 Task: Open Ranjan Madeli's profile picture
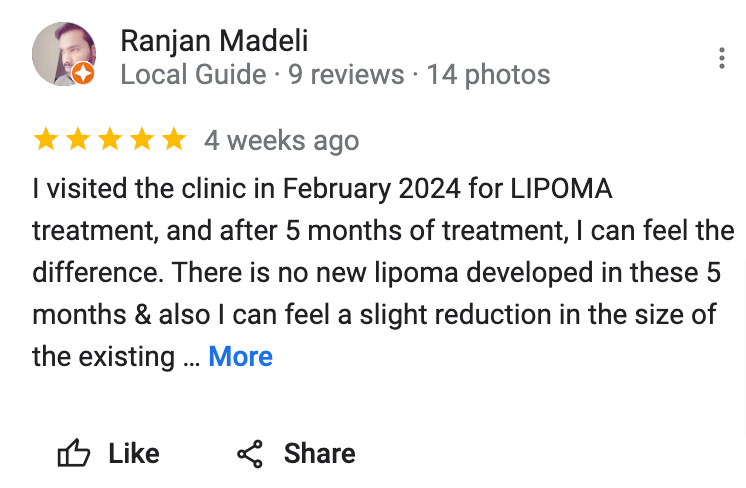point(62,55)
